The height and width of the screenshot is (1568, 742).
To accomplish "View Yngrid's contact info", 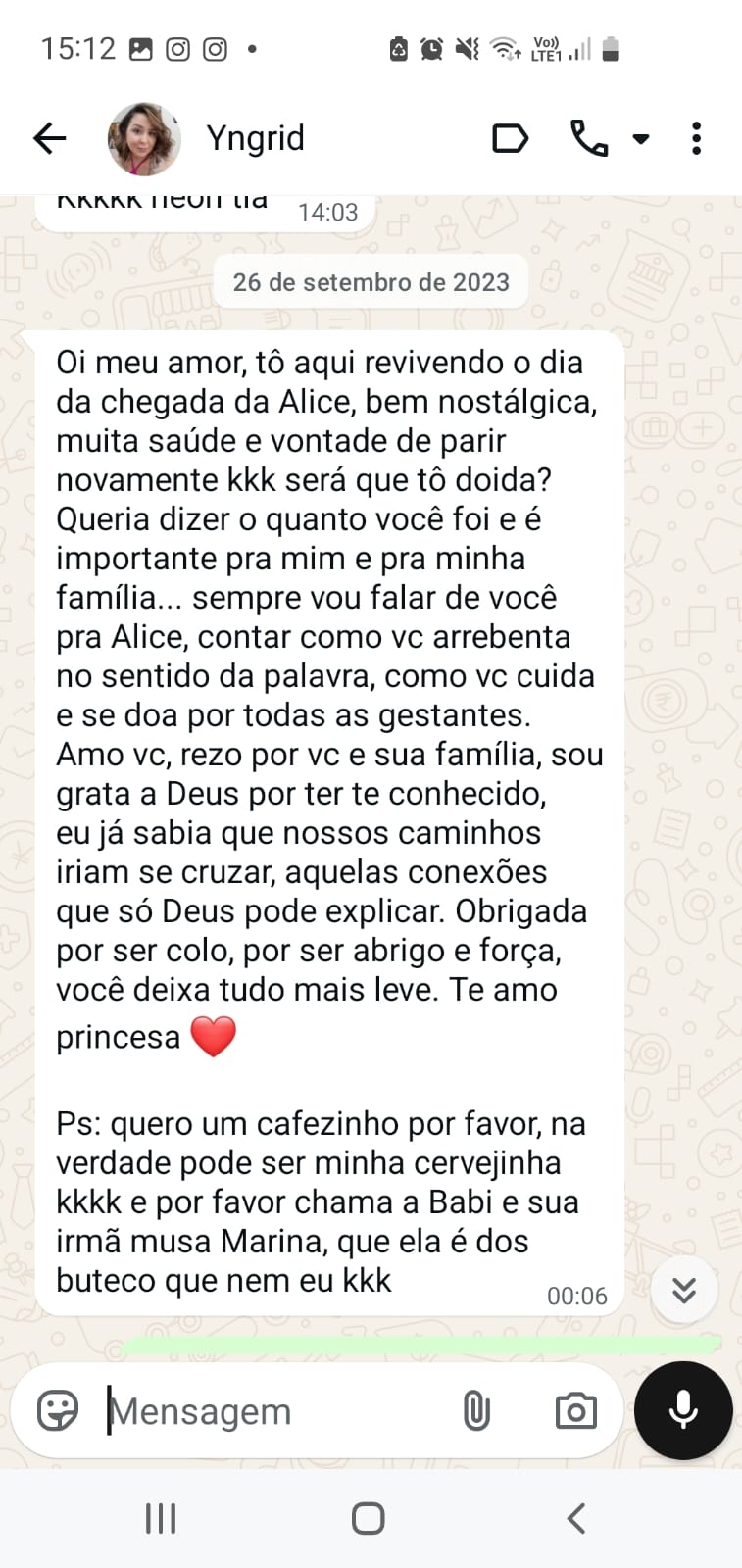I will click(x=256, y=139).
